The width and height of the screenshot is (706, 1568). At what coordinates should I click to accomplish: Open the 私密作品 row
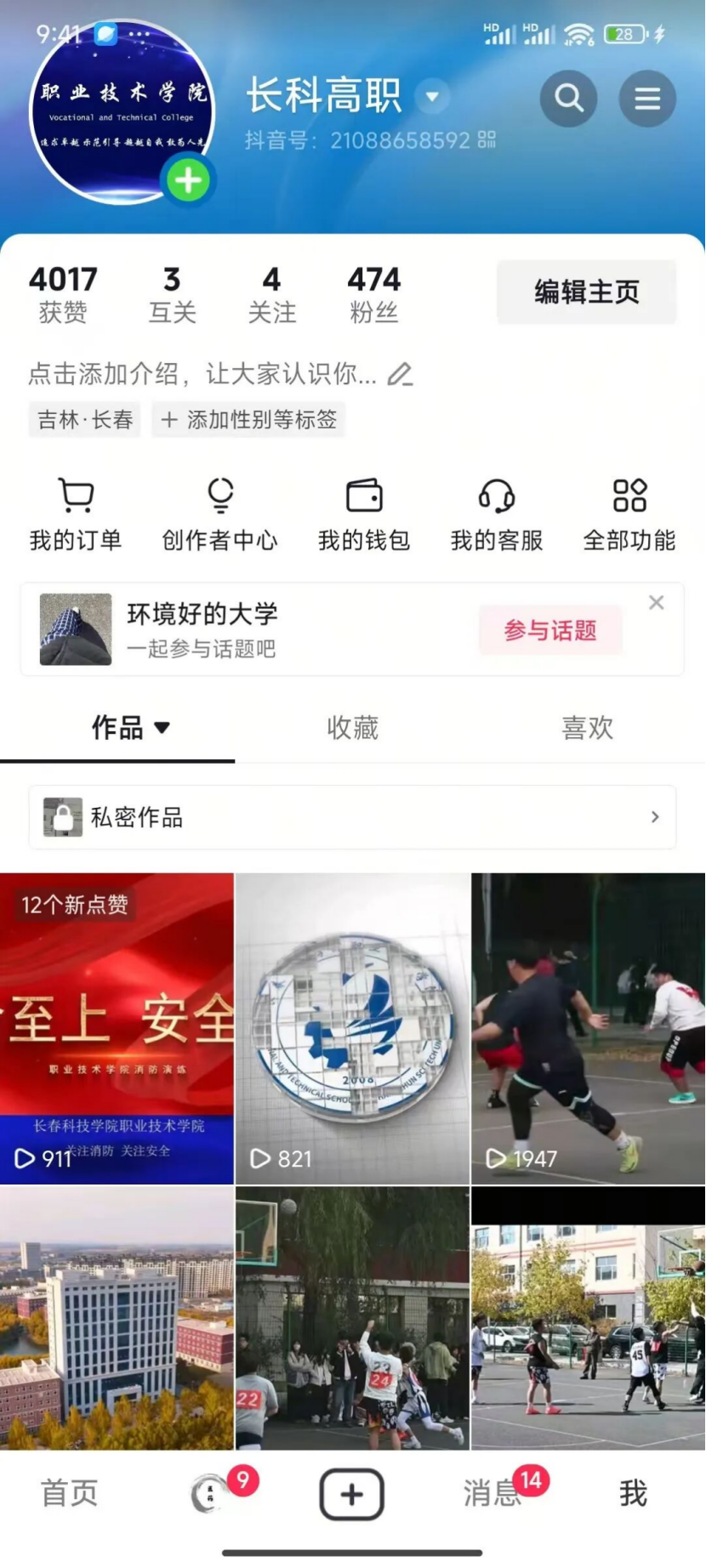(x=352, y=817)
